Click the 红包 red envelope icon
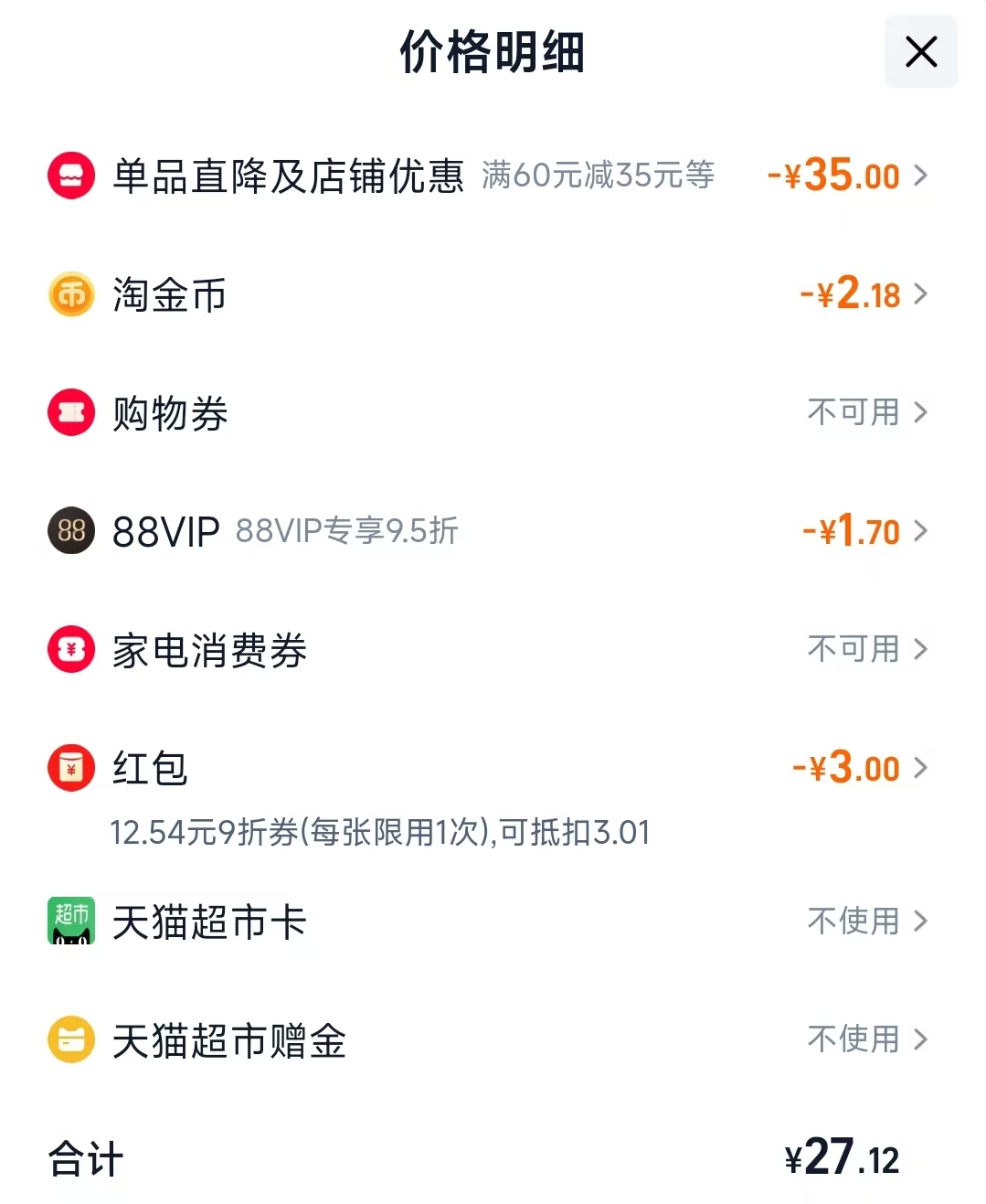Viewport: 986px width, 1204px height. pos(70,768)
